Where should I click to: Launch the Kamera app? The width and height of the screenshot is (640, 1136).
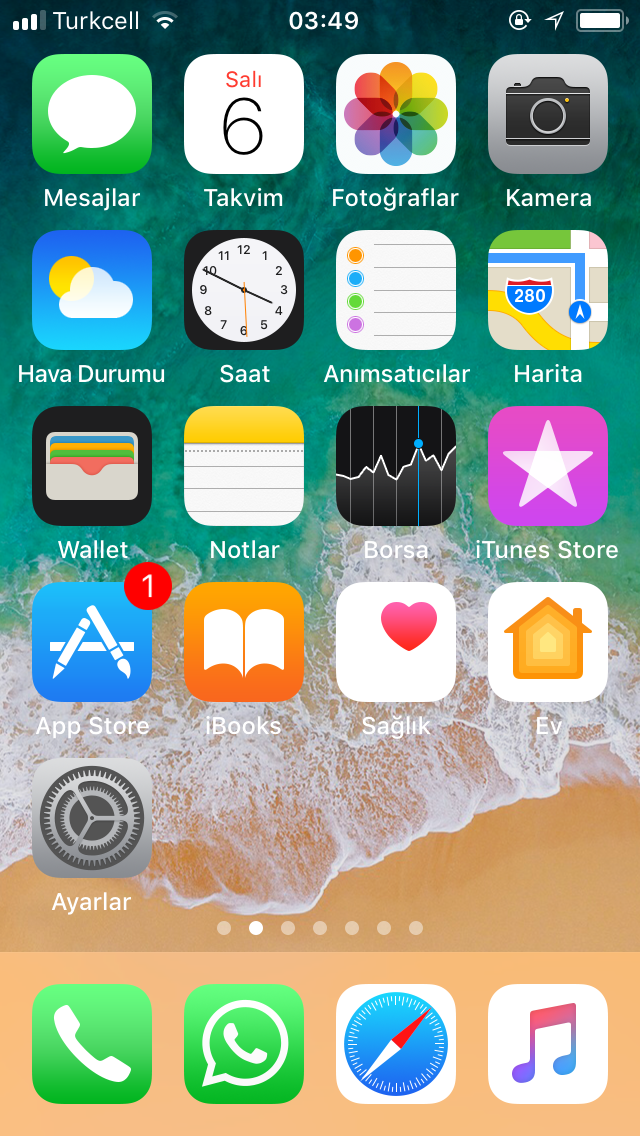pyautogui.click(x=548, y=114)
